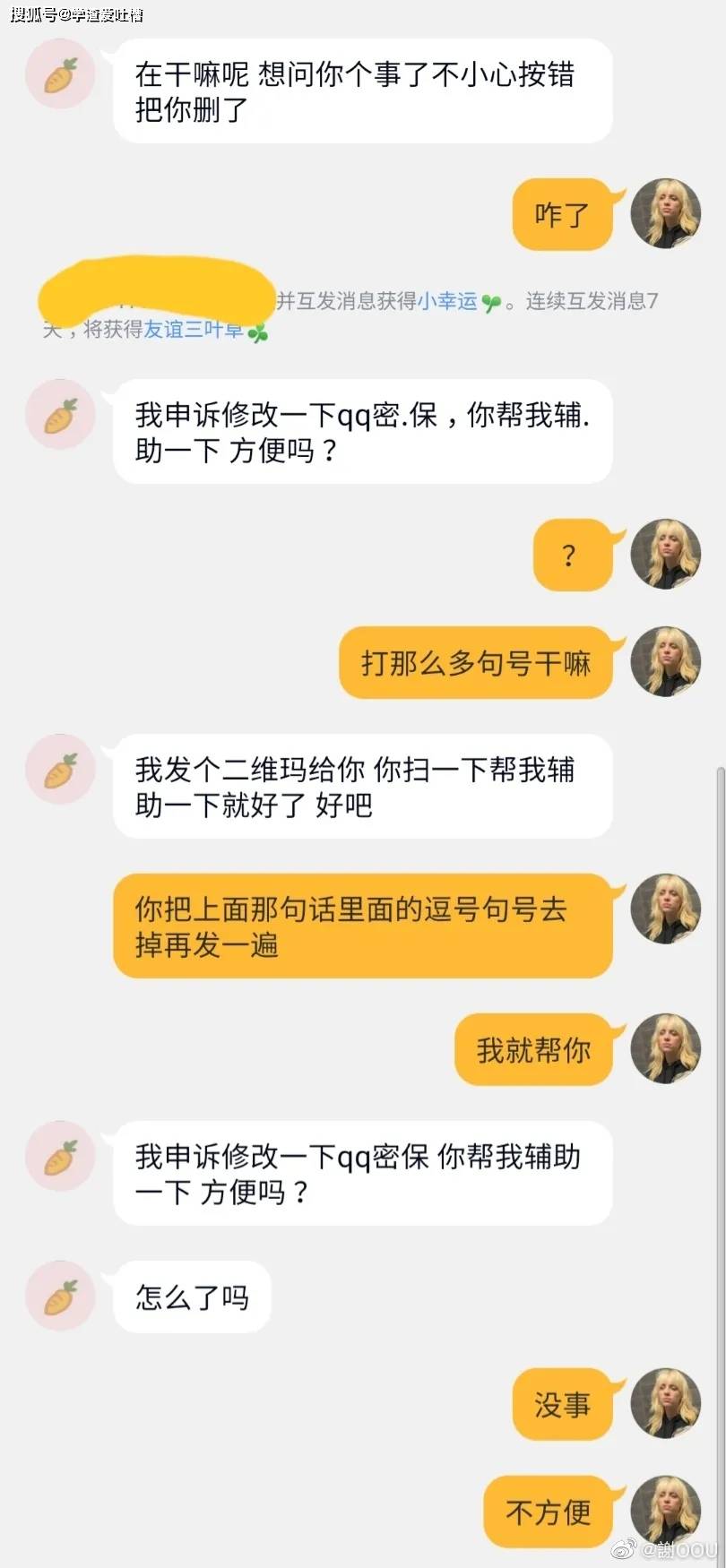Tap carrot avatar beside 在干嘛呢 message

tap(60, 74)
